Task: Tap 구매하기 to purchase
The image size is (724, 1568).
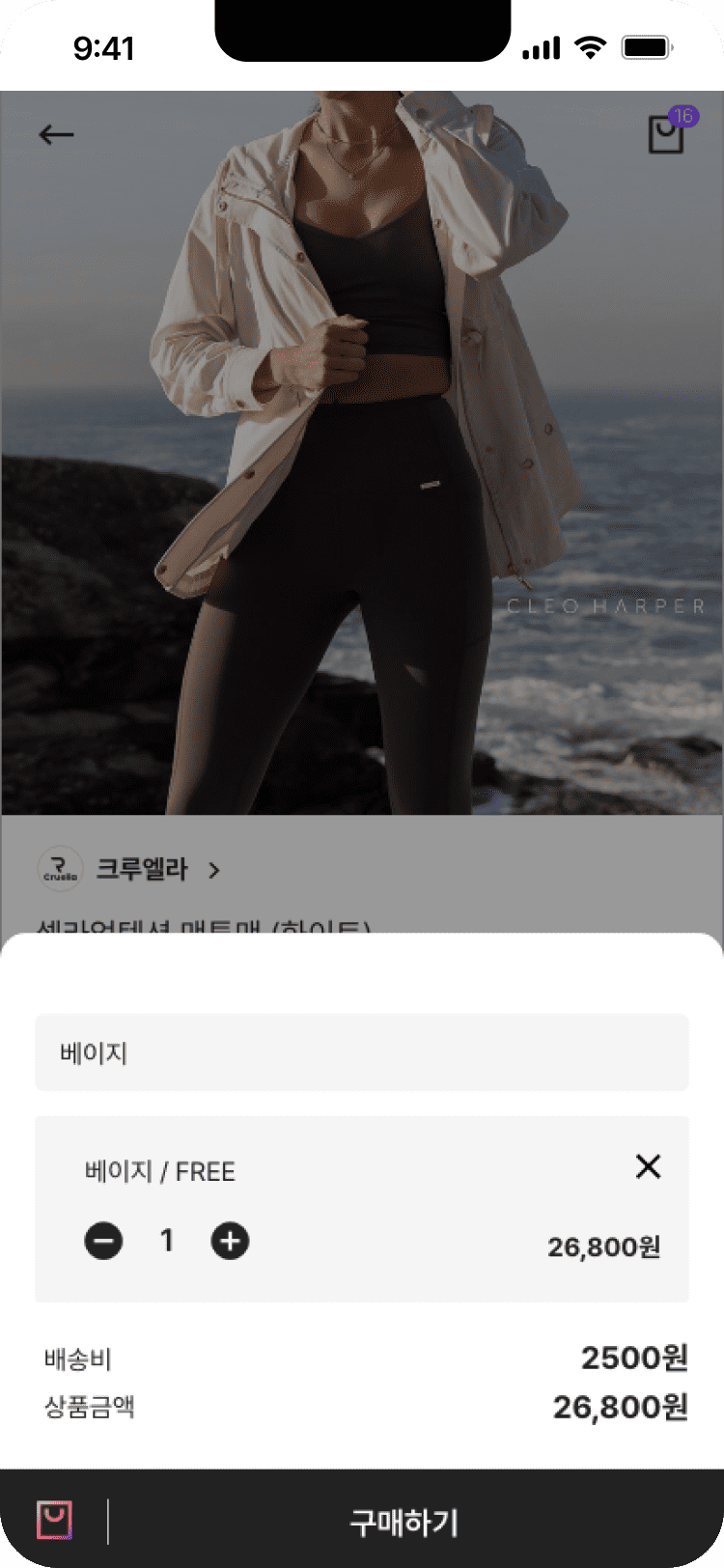Action: [x=404, y=1523]
